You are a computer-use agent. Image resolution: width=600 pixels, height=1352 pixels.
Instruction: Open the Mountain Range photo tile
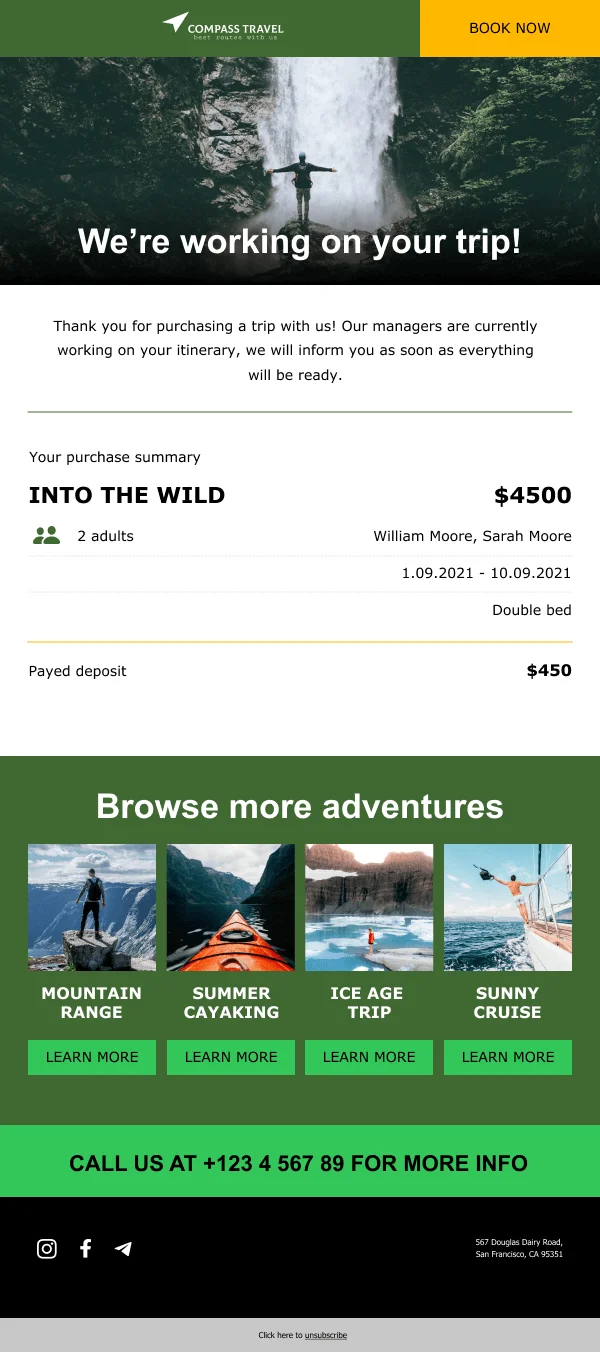[92, 907]
